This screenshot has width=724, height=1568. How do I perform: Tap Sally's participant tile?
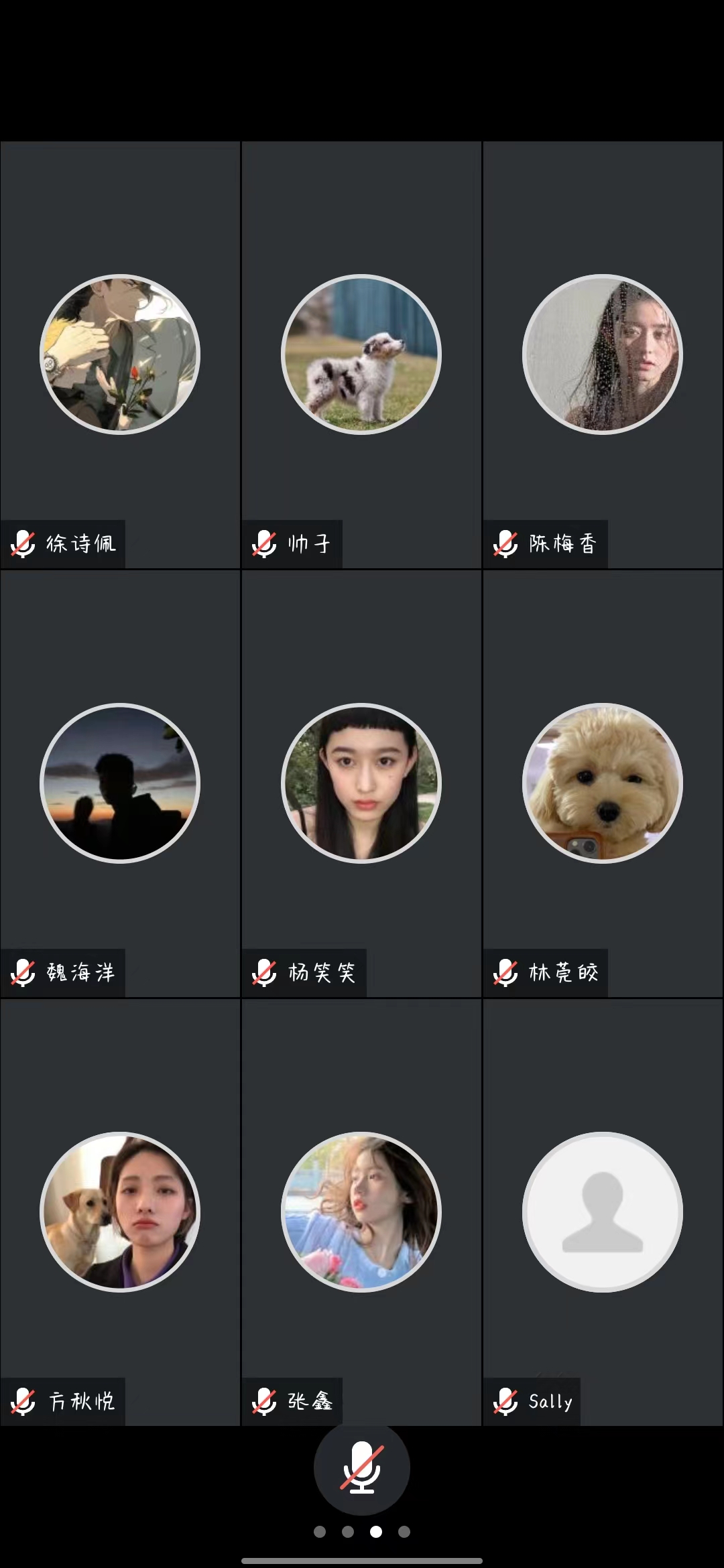click(603, 1212)
